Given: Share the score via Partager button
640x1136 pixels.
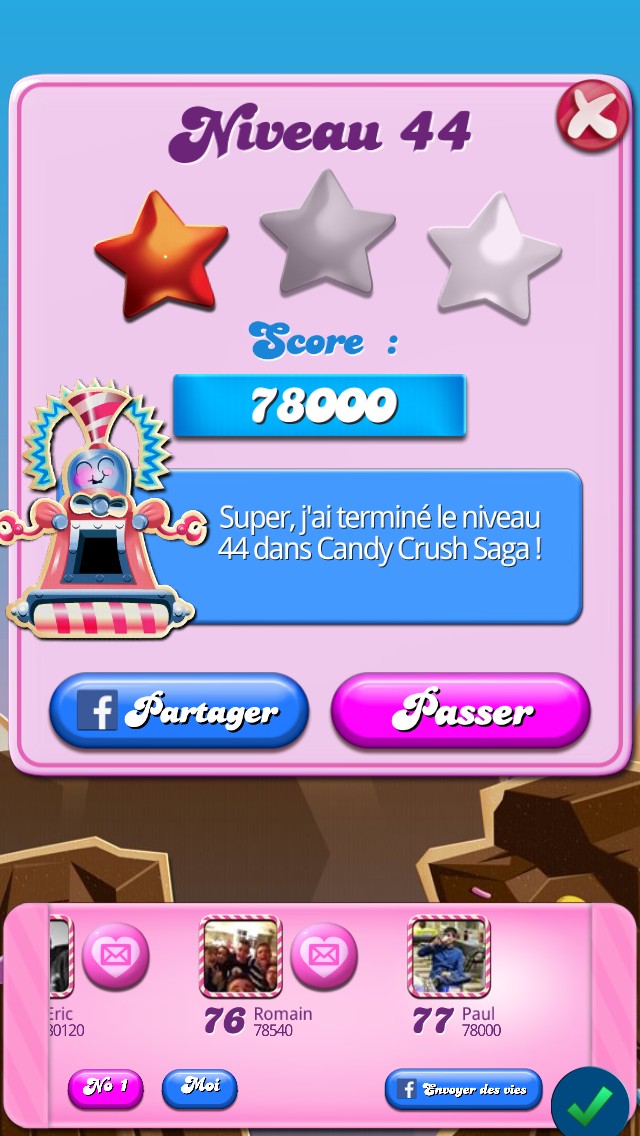Looking at the screenshot, I should (x=179, y=712).
